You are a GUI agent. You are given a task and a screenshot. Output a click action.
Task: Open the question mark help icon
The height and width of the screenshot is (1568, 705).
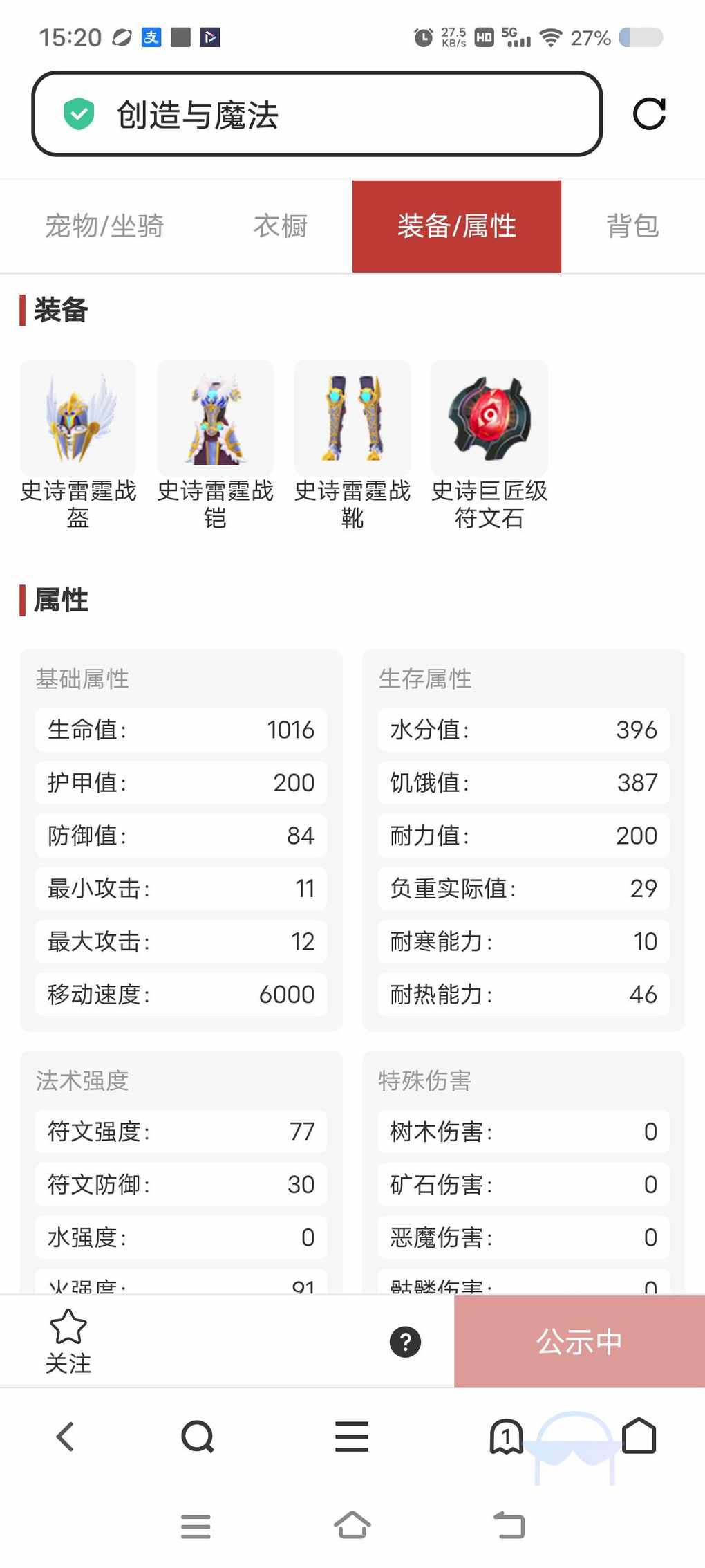pyautogui.click(x=405, y=1342)
